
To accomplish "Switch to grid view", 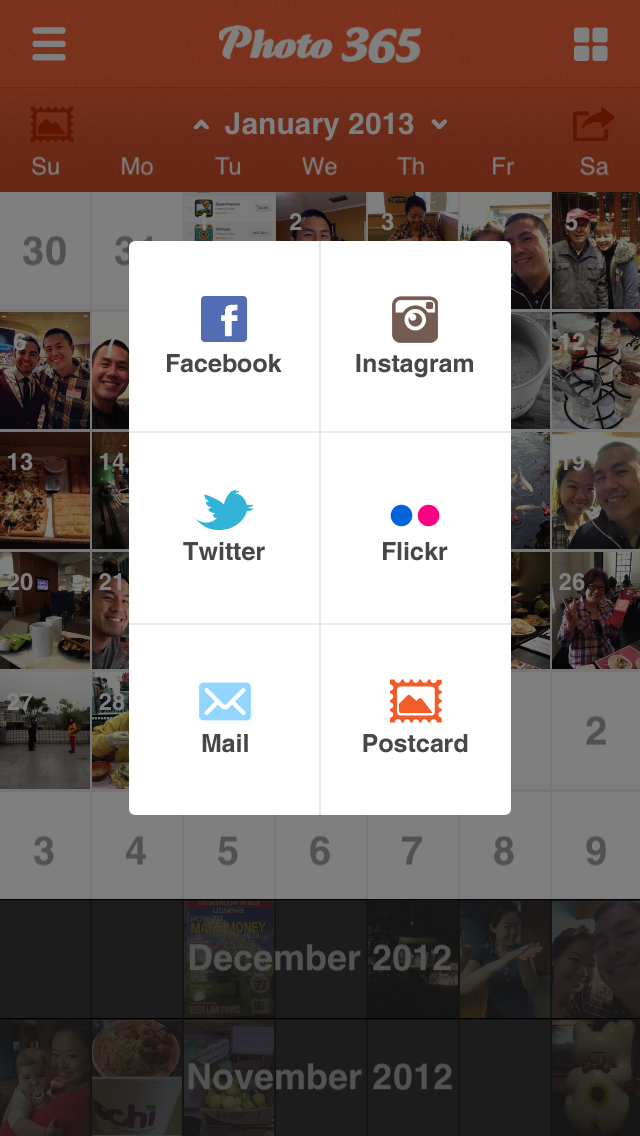I will 591,45.
